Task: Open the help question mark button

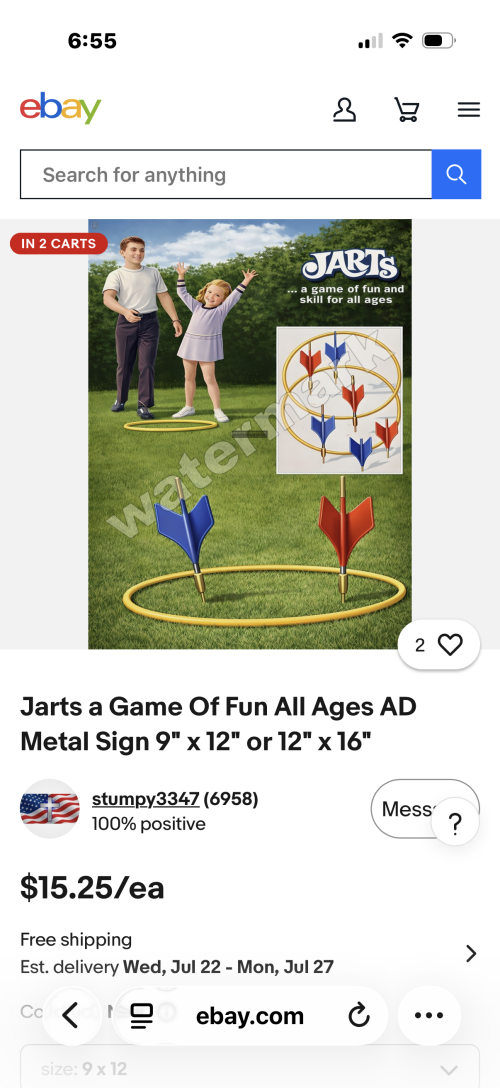Action: coord(455,824)
